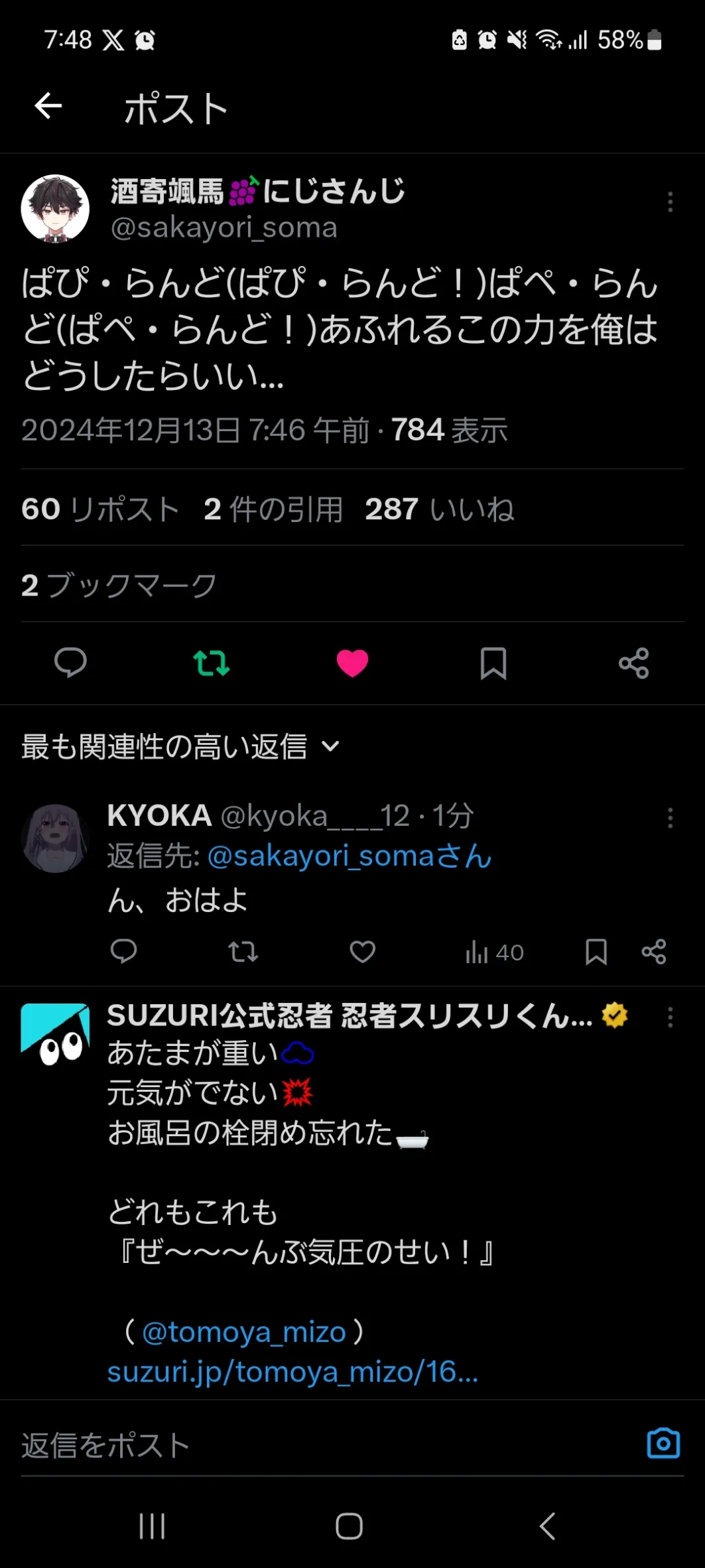View the 60 リポスト list

[x=101, y=509]
